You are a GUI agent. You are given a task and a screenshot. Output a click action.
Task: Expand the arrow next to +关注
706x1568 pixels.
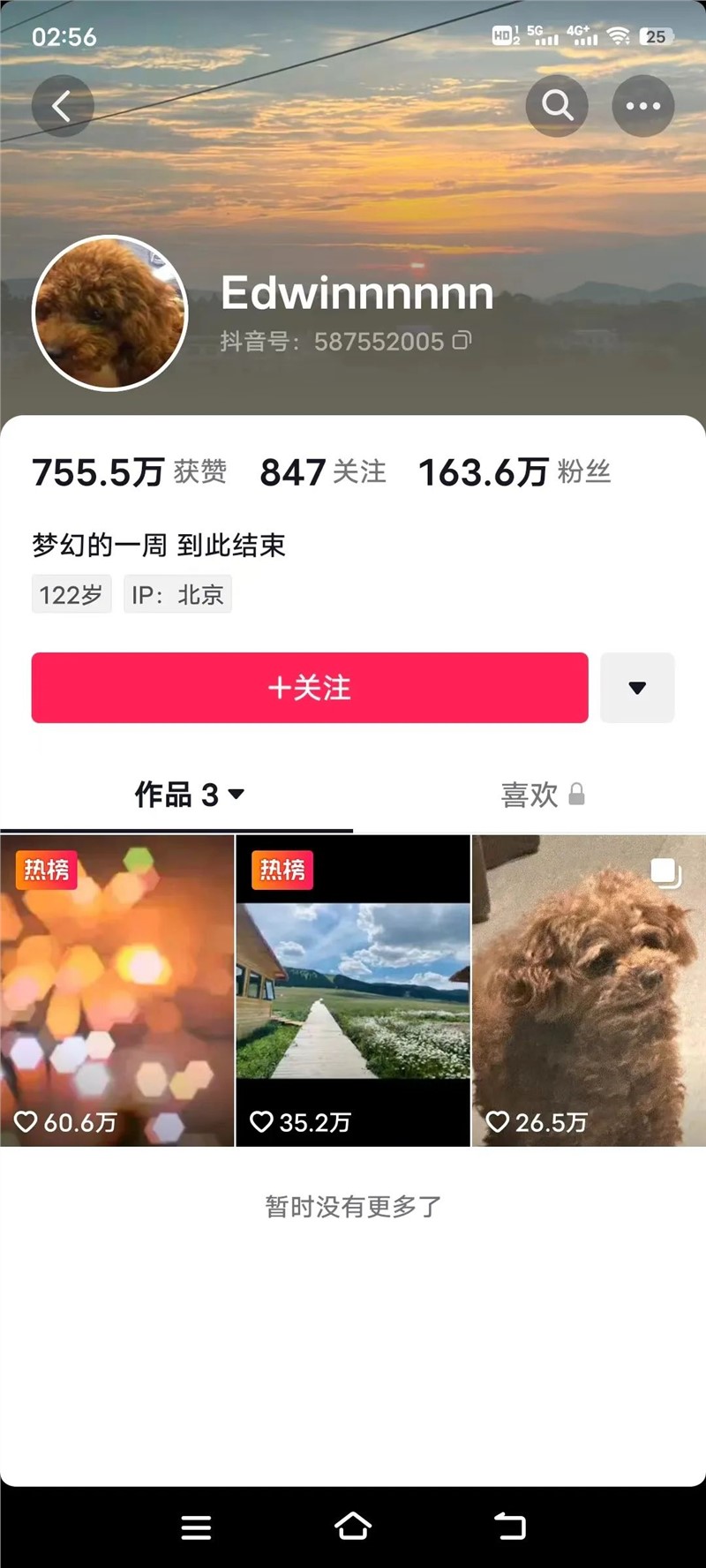(637, 688)
